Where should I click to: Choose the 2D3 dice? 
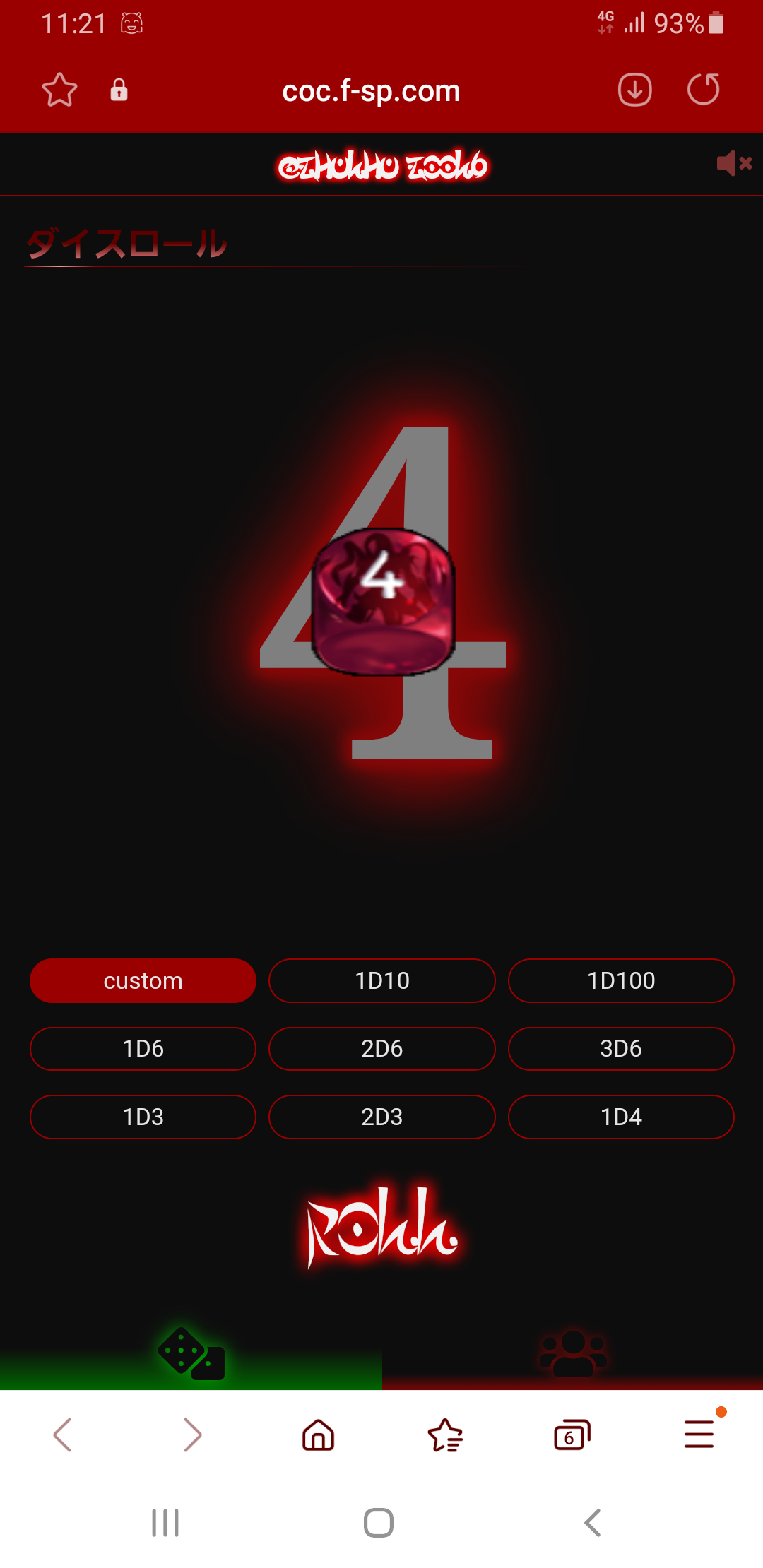click(381, 1117)
